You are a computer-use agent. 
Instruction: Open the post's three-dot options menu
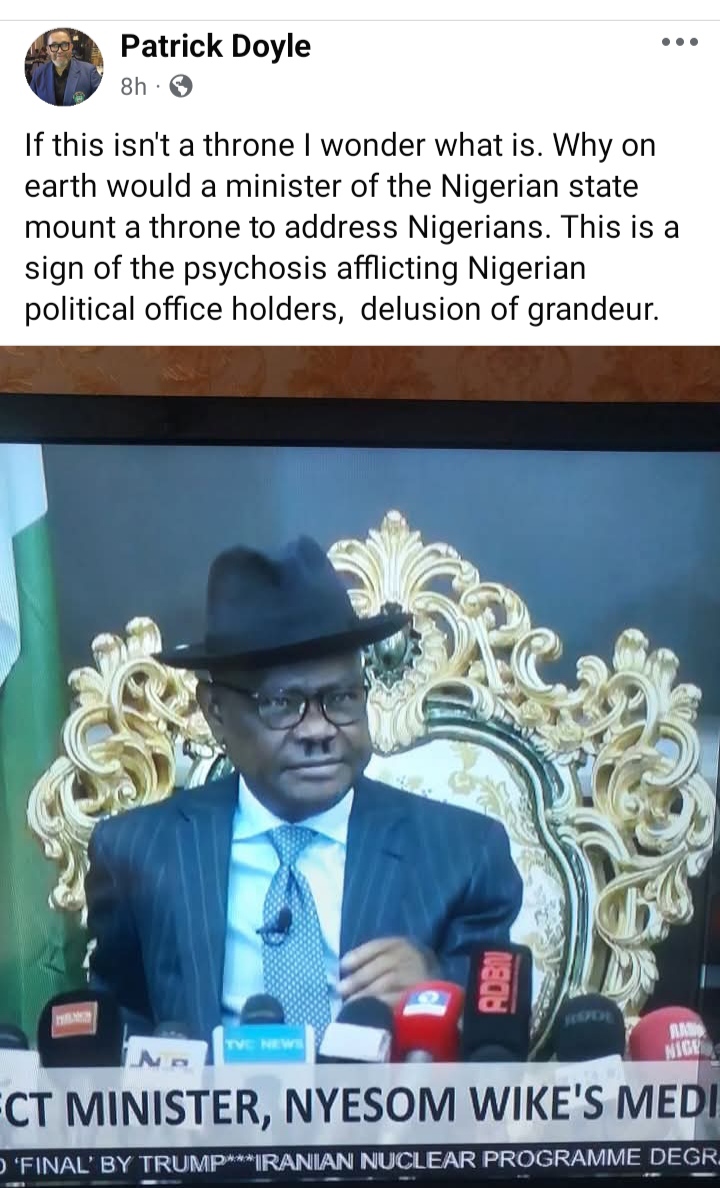click(x=680, y=42)
